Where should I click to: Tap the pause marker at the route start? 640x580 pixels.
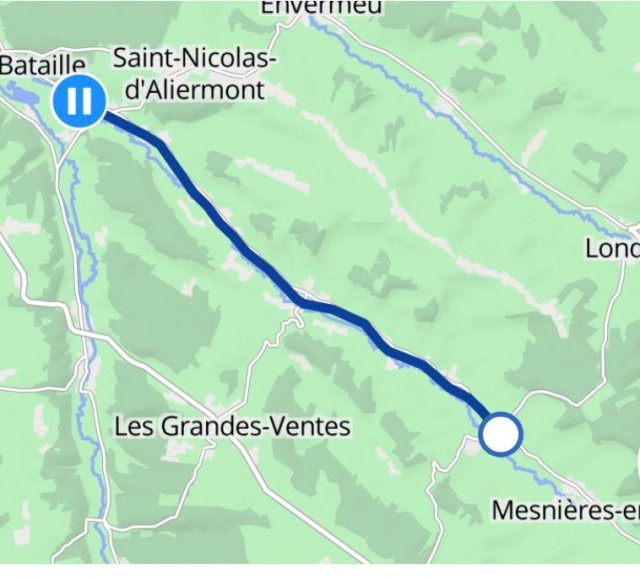click(79, 100)
